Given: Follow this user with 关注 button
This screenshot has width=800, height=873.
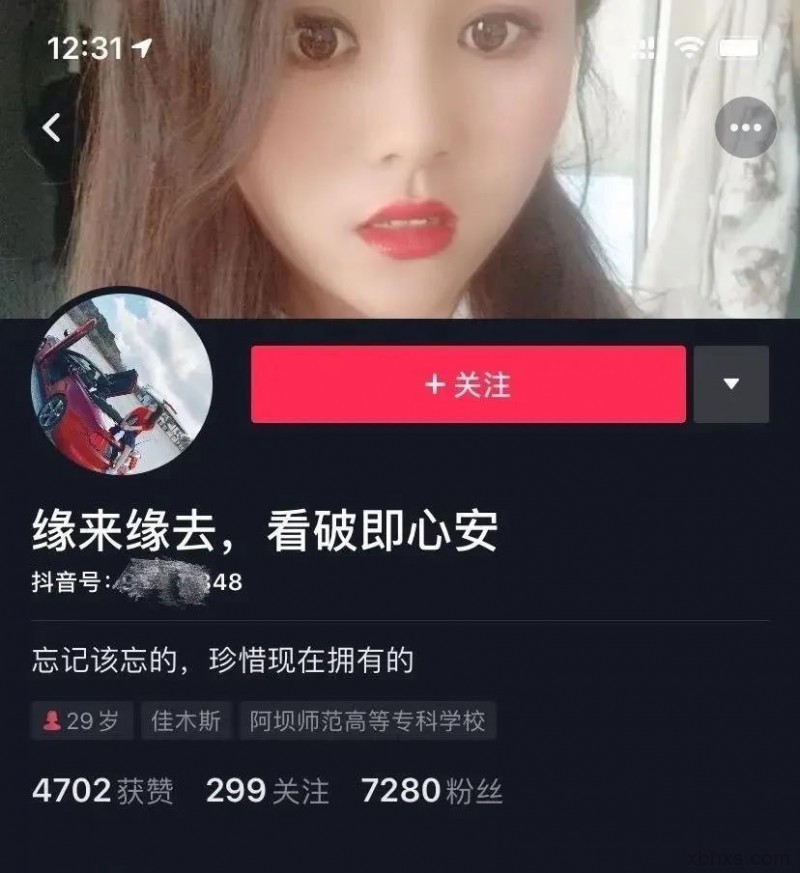Looking at the screenshot, I should (x=468, y=385).
